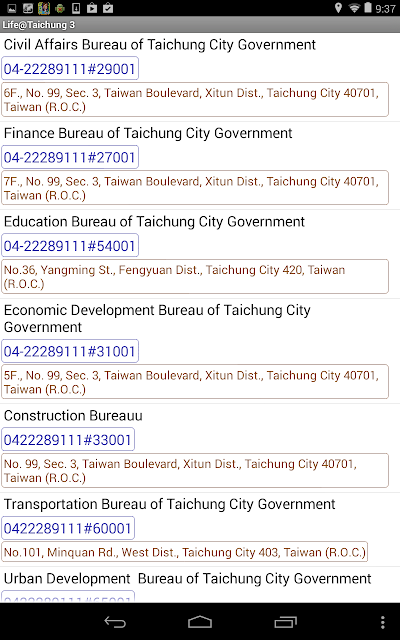Dial Economic Development Bureau number 04-22289111#31001

[70, 351]
